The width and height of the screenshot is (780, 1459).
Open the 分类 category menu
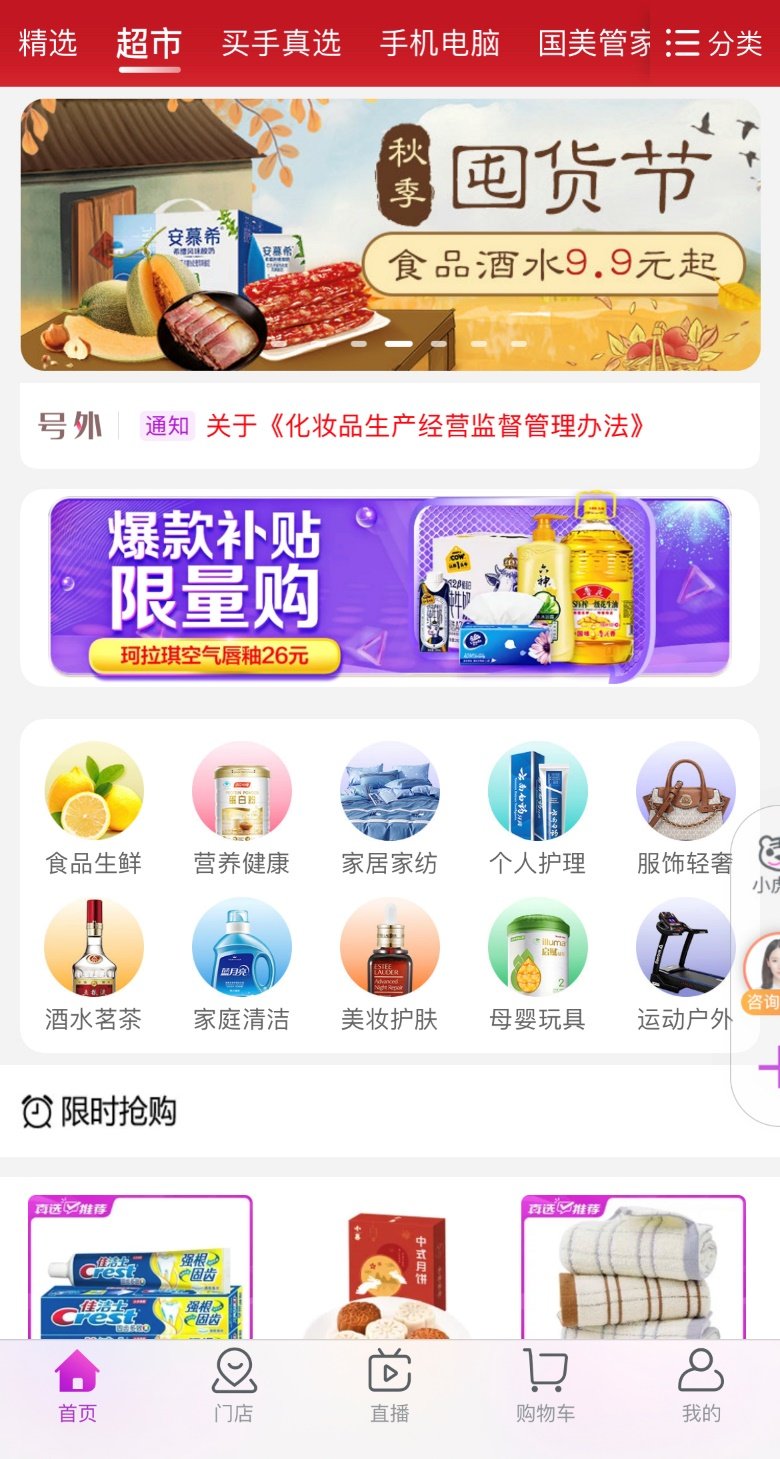(714, 43)
